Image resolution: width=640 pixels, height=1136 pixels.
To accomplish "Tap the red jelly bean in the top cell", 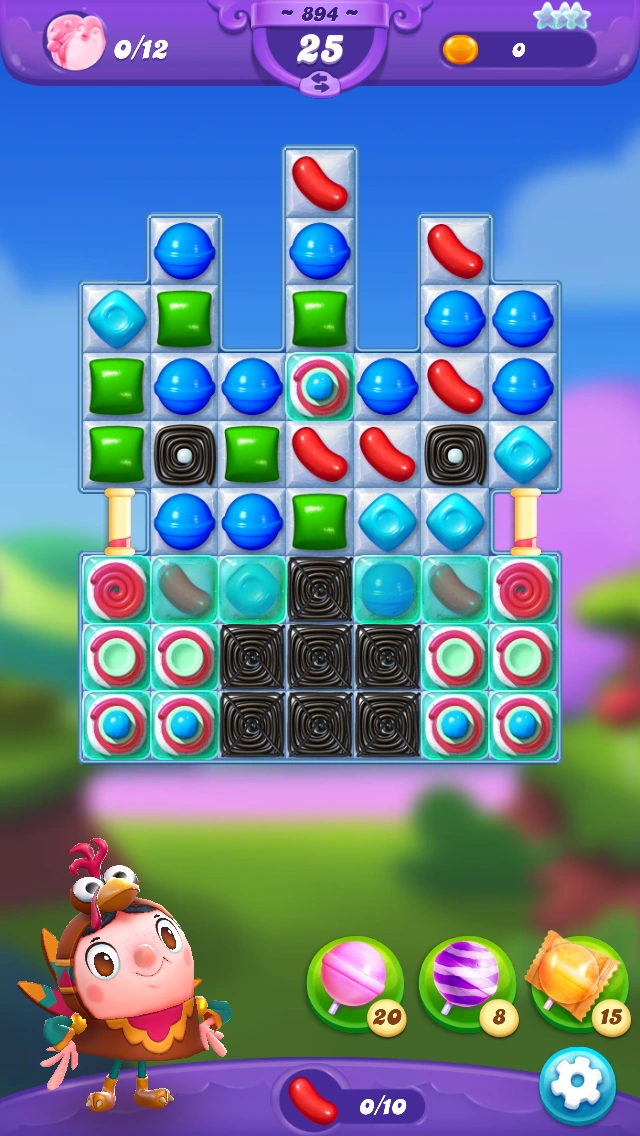I will [320, 182].
